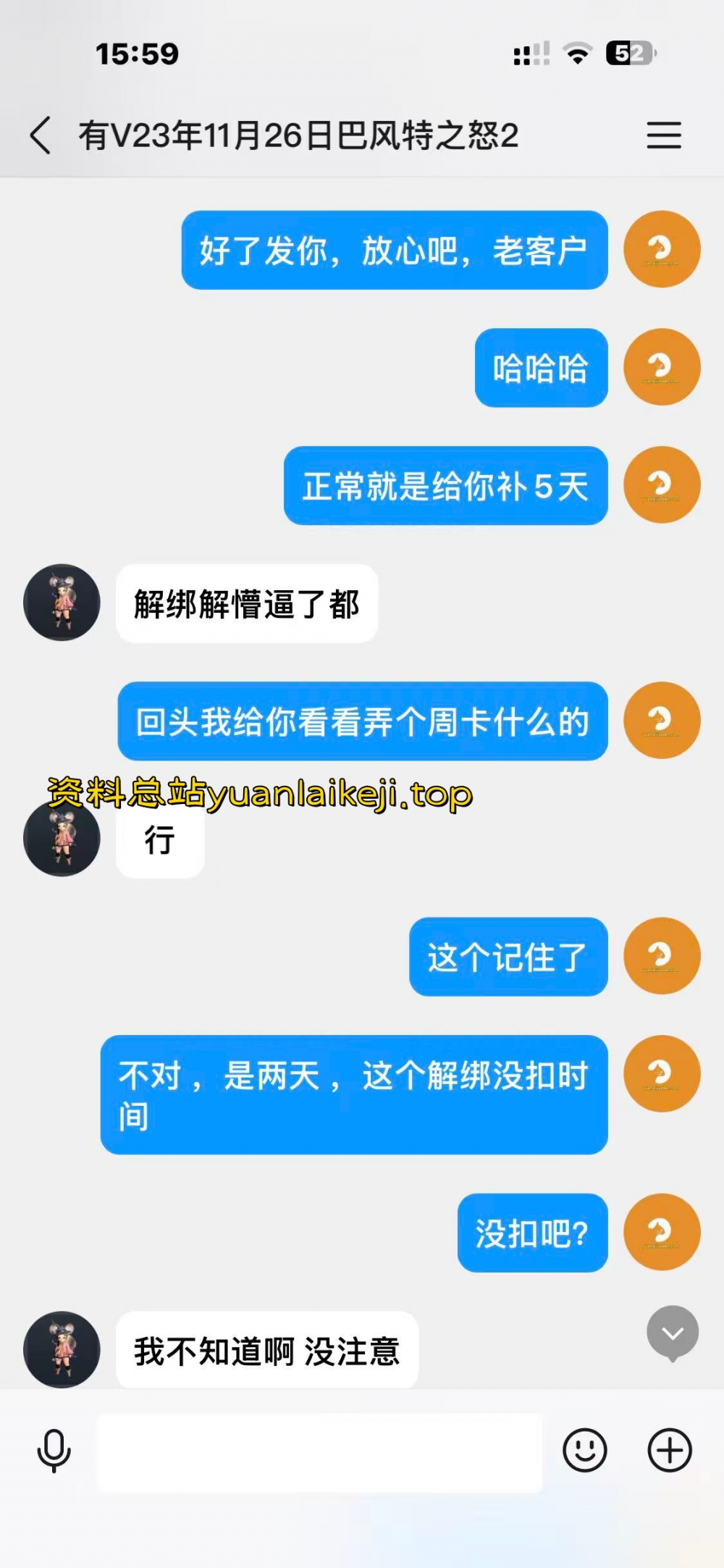Open the plus attachment menu
Image resolution: width=724 pixels, height=1568 pixels.
[x=669, y=1450]
